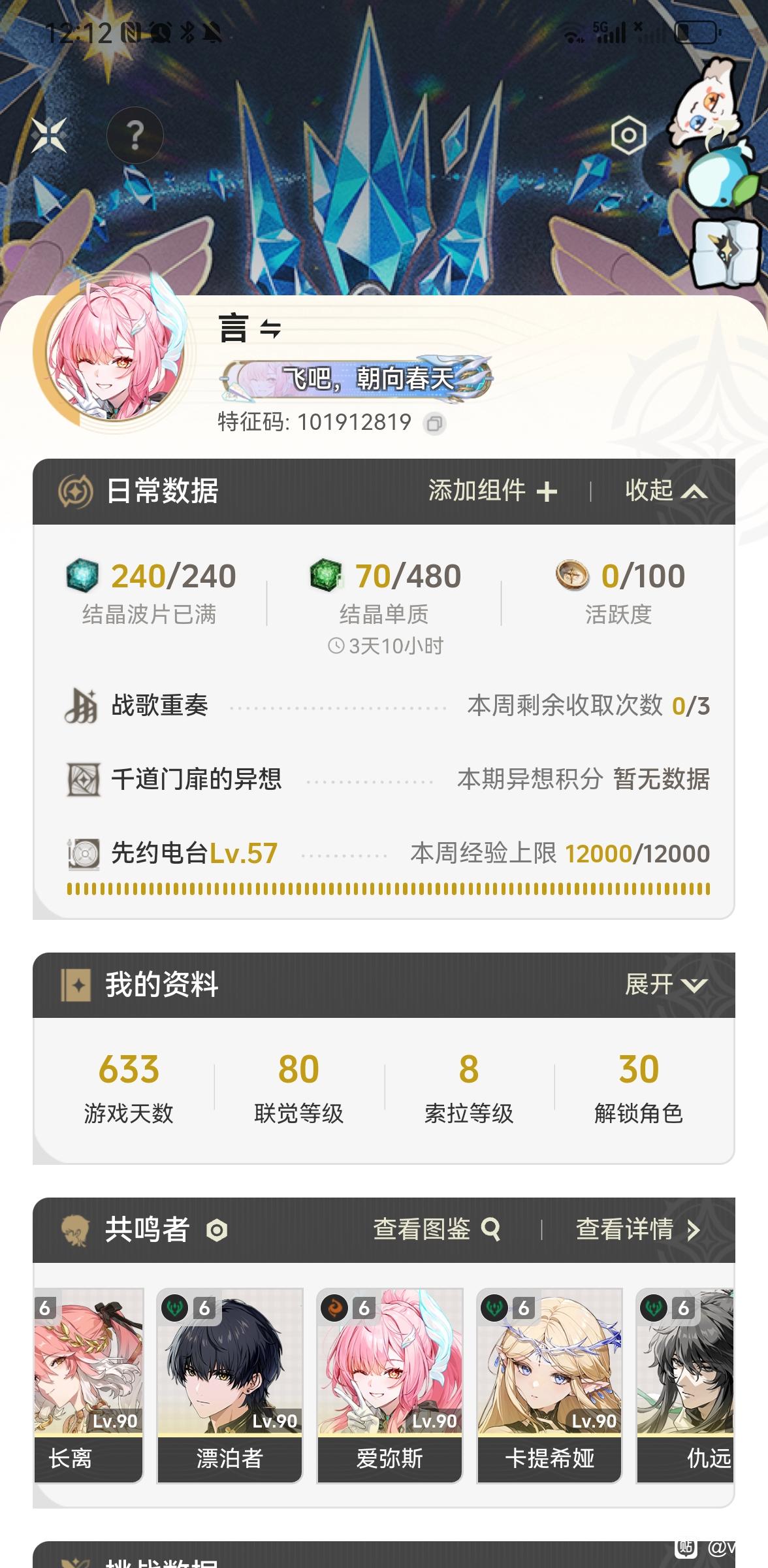Select the 爱弥斯 character card
Image resolution: width=768 pixels, height=1568 pixels.
(390, 1385)
